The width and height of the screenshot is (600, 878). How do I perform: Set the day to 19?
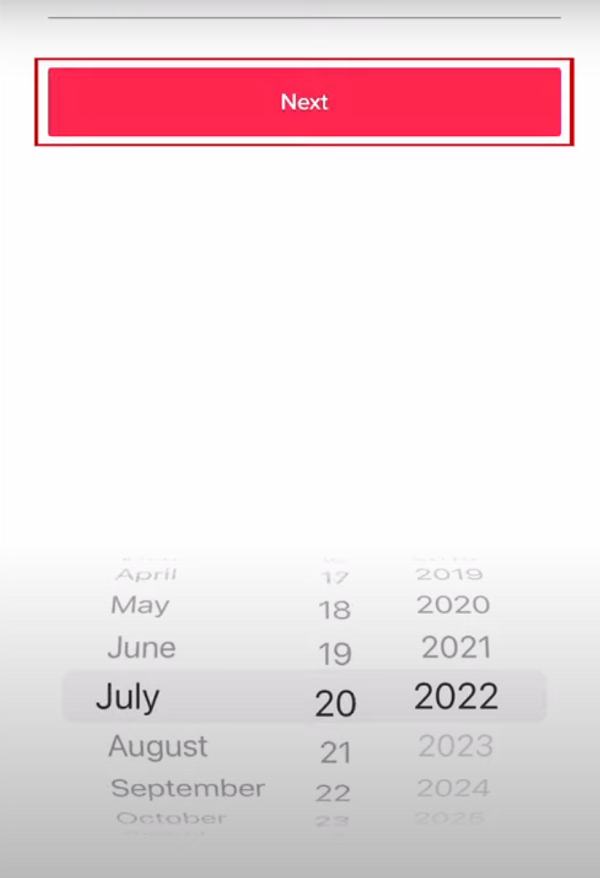pyautogui.click(x=335, y=654)
